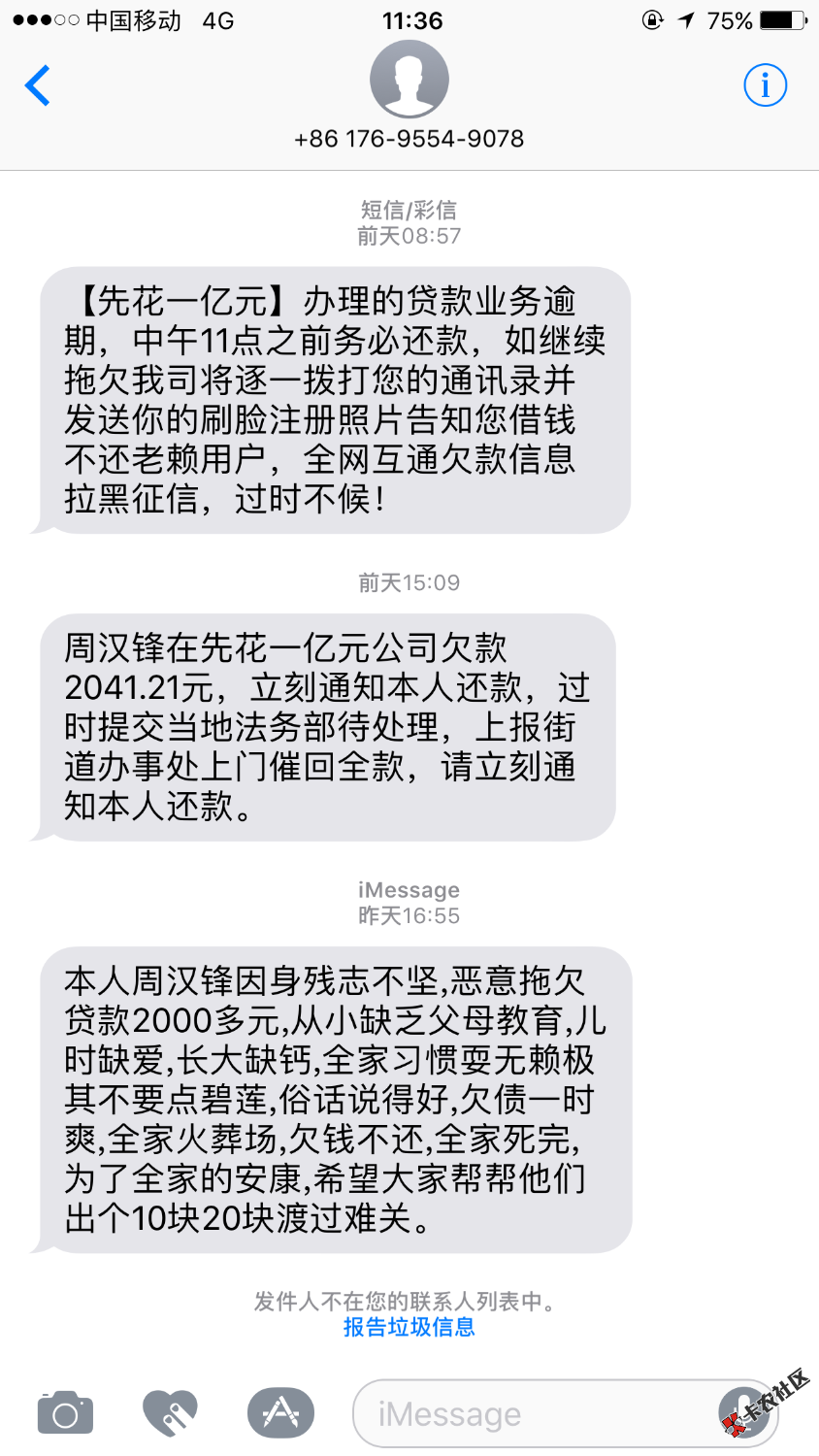This screenshot has width=819, height=1456.
Task: Open Digital Touch heart icon
Action: click(170, 1412)
